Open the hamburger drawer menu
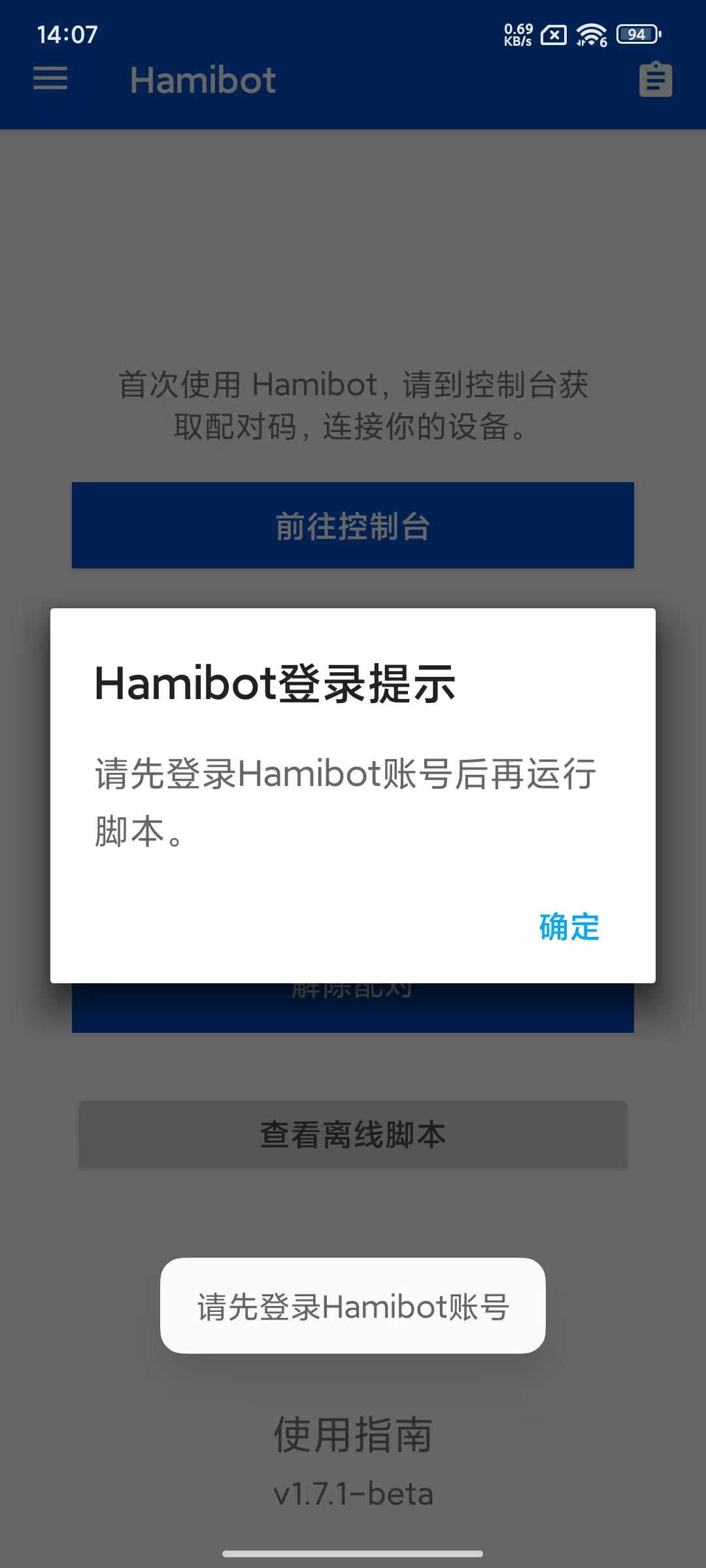Image resolution: width=706 pixels, height=1568 pixels. pos(50,79)
